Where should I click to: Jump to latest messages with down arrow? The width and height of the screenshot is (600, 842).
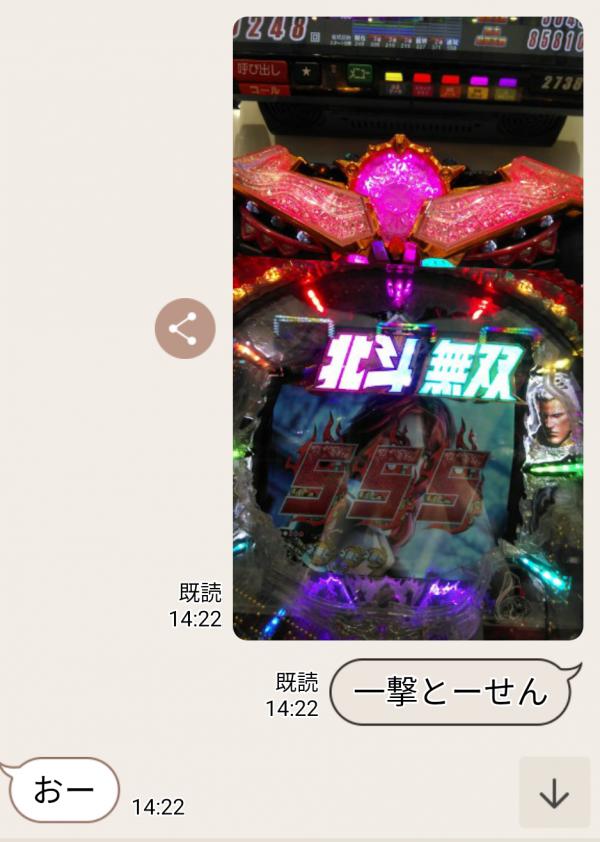point(553,792)
